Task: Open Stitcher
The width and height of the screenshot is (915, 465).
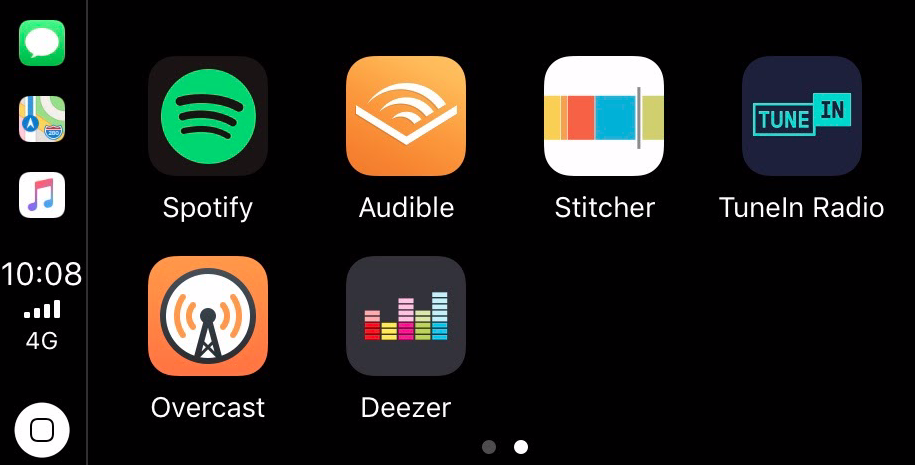Action: [604, 116]
